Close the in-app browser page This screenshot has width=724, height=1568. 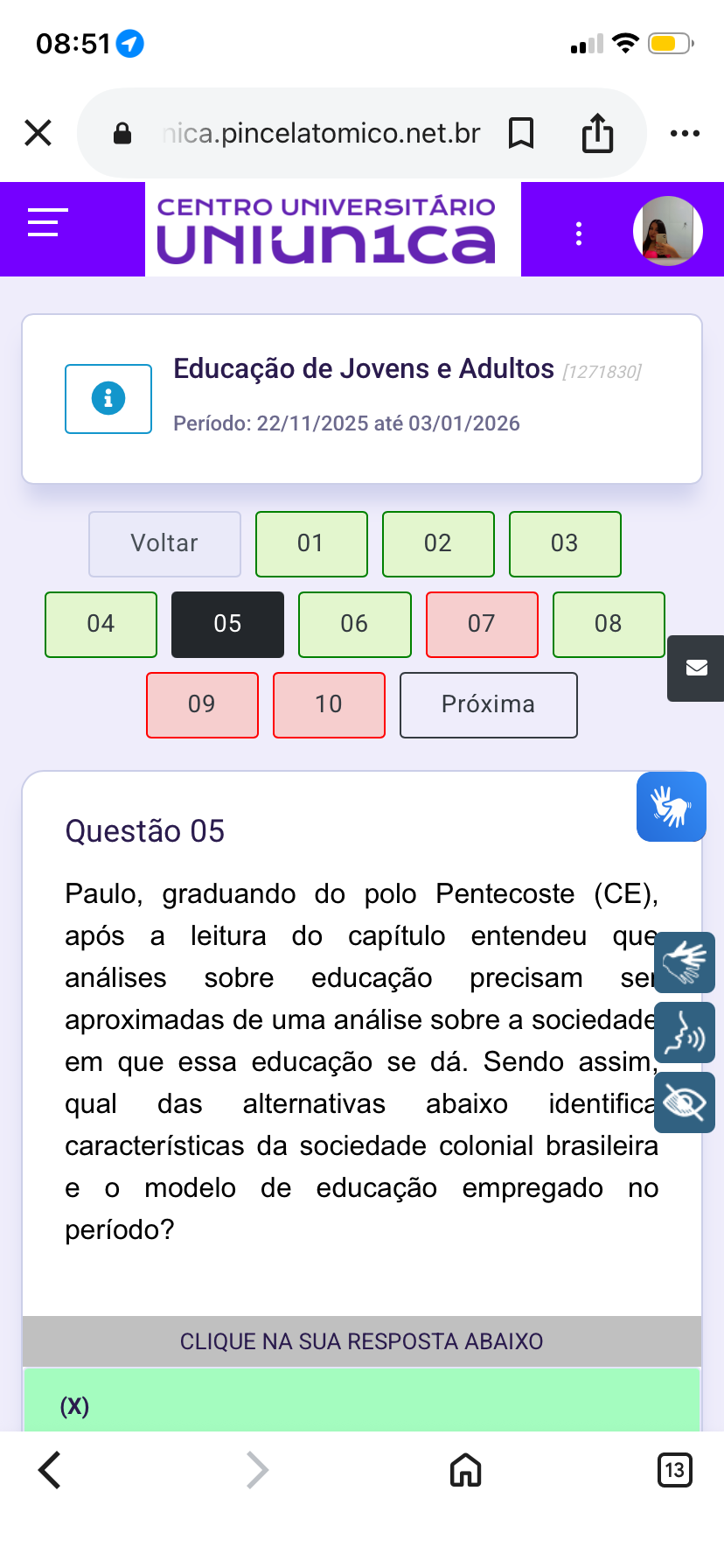38,133
